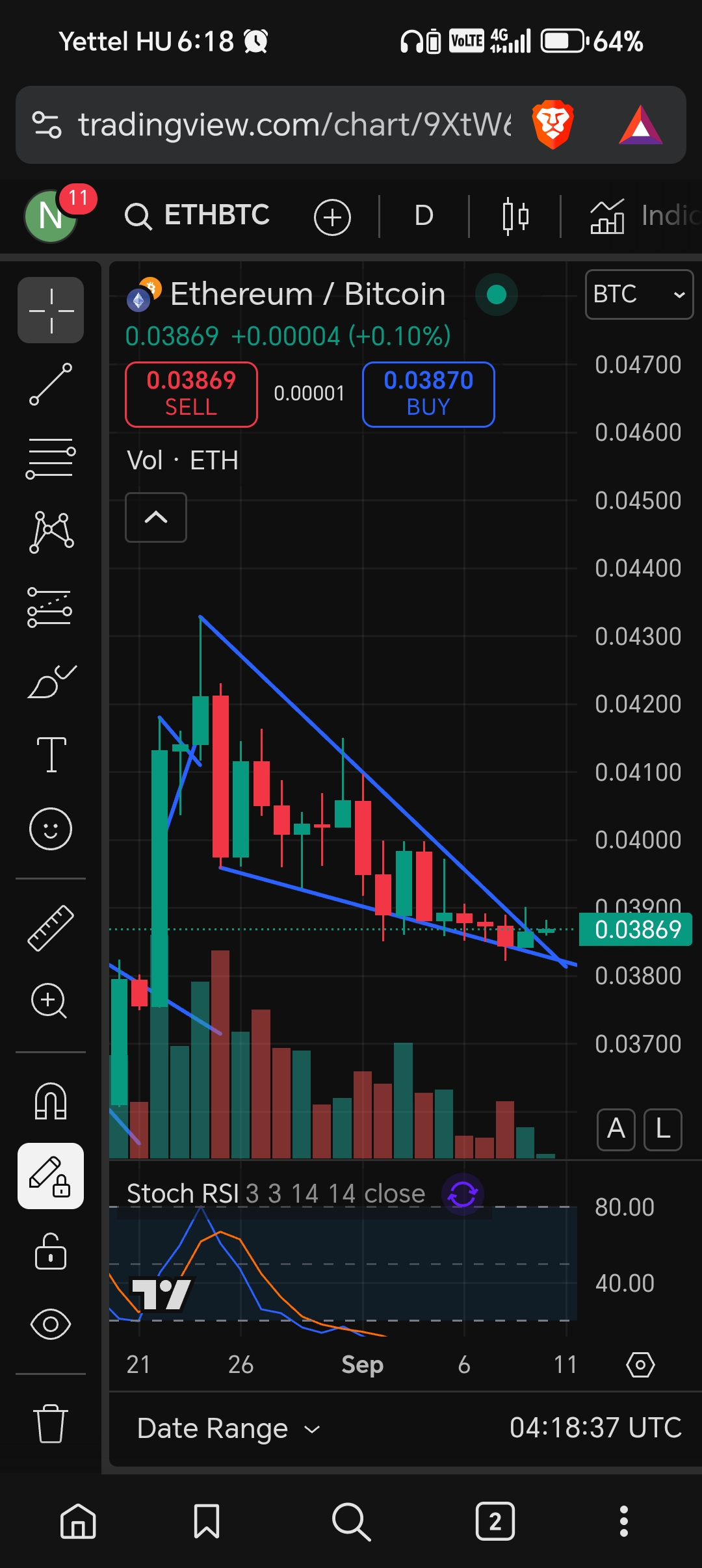Image resolution: width=702 pixels, height=1568 pixels.
Task: Select the ruler measure tool
Action: tap(51, 928)
